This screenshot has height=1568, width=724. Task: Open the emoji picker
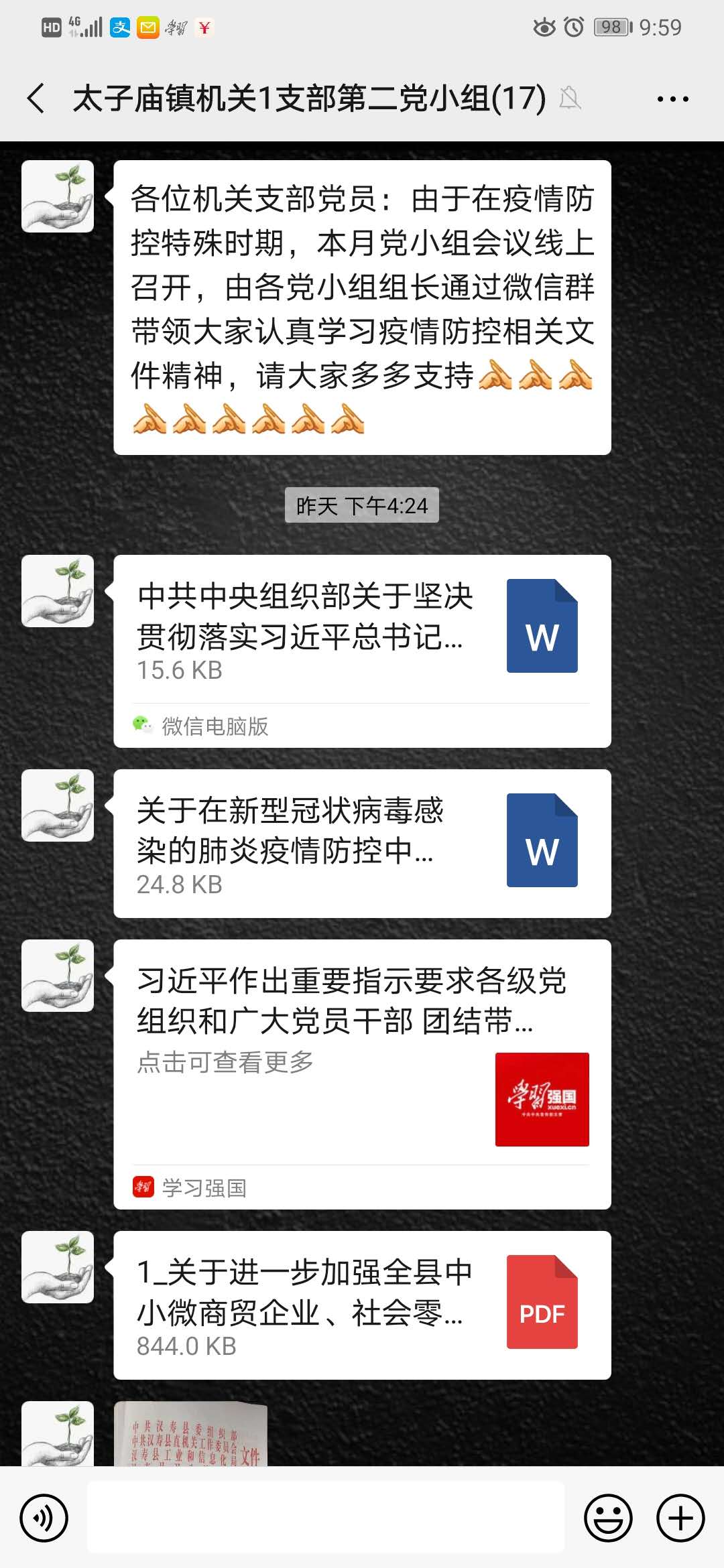608,1518
